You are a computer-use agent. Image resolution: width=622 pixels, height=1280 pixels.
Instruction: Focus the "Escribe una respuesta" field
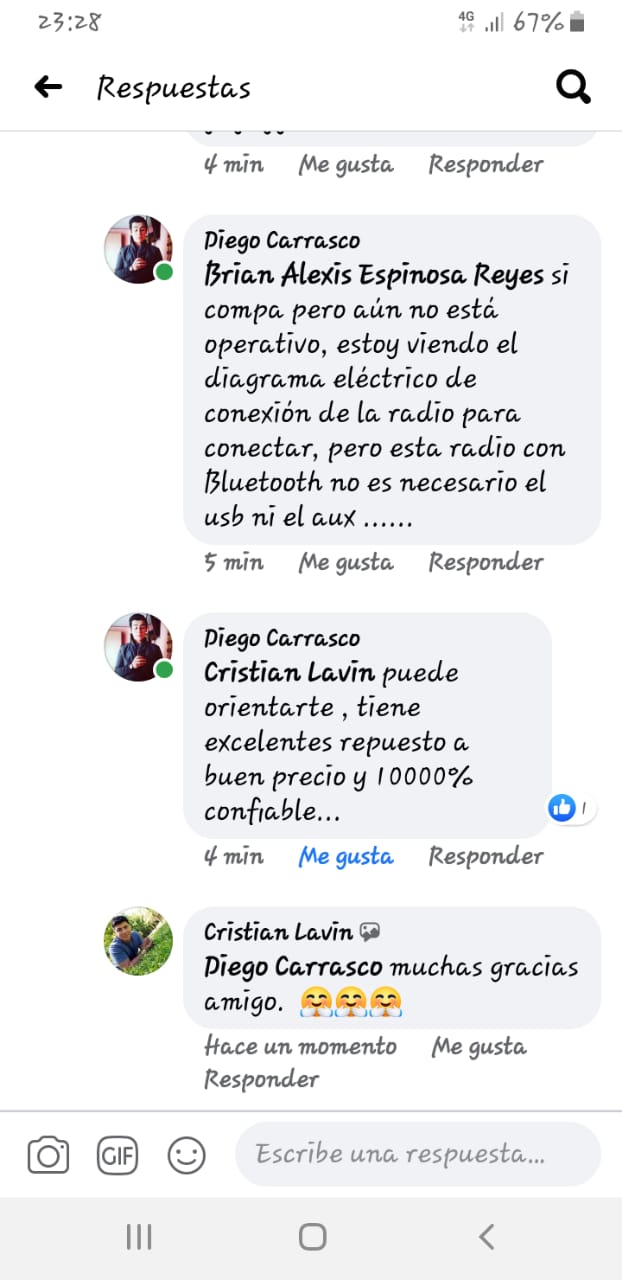click(x=418, y=1155)
